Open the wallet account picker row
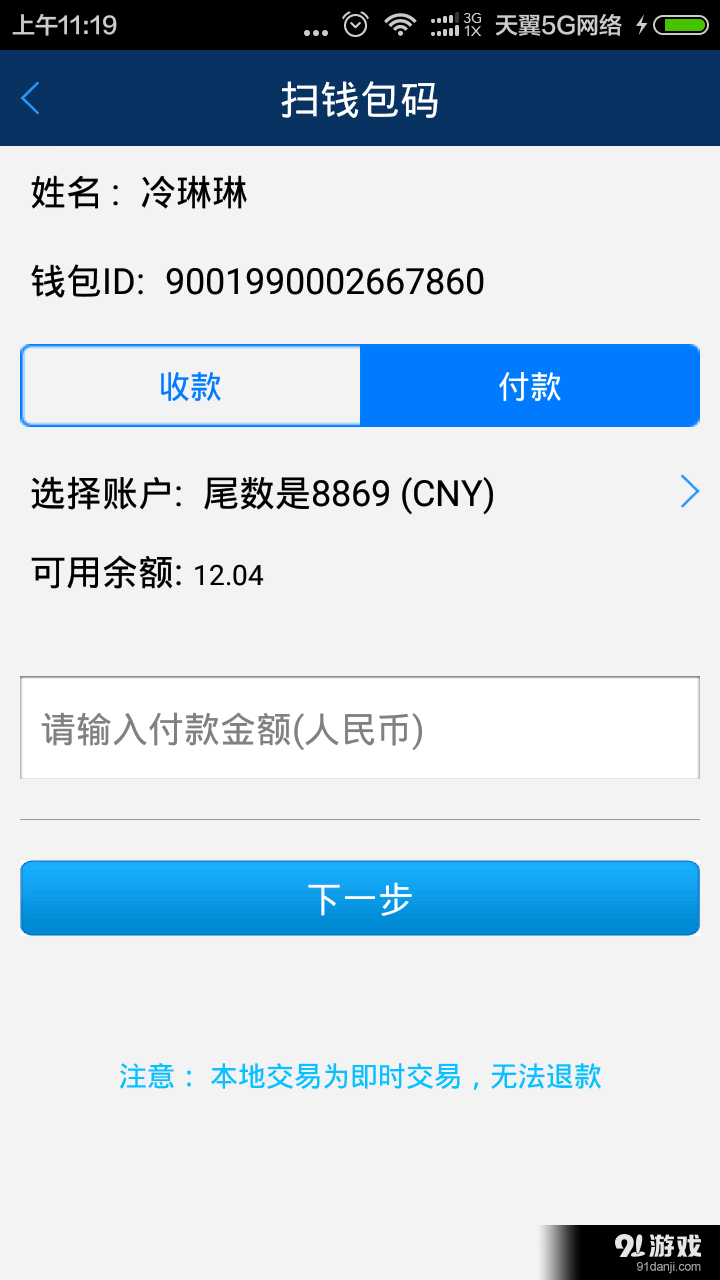Viewport: 720px width, 1280px height. pos(360,491)
